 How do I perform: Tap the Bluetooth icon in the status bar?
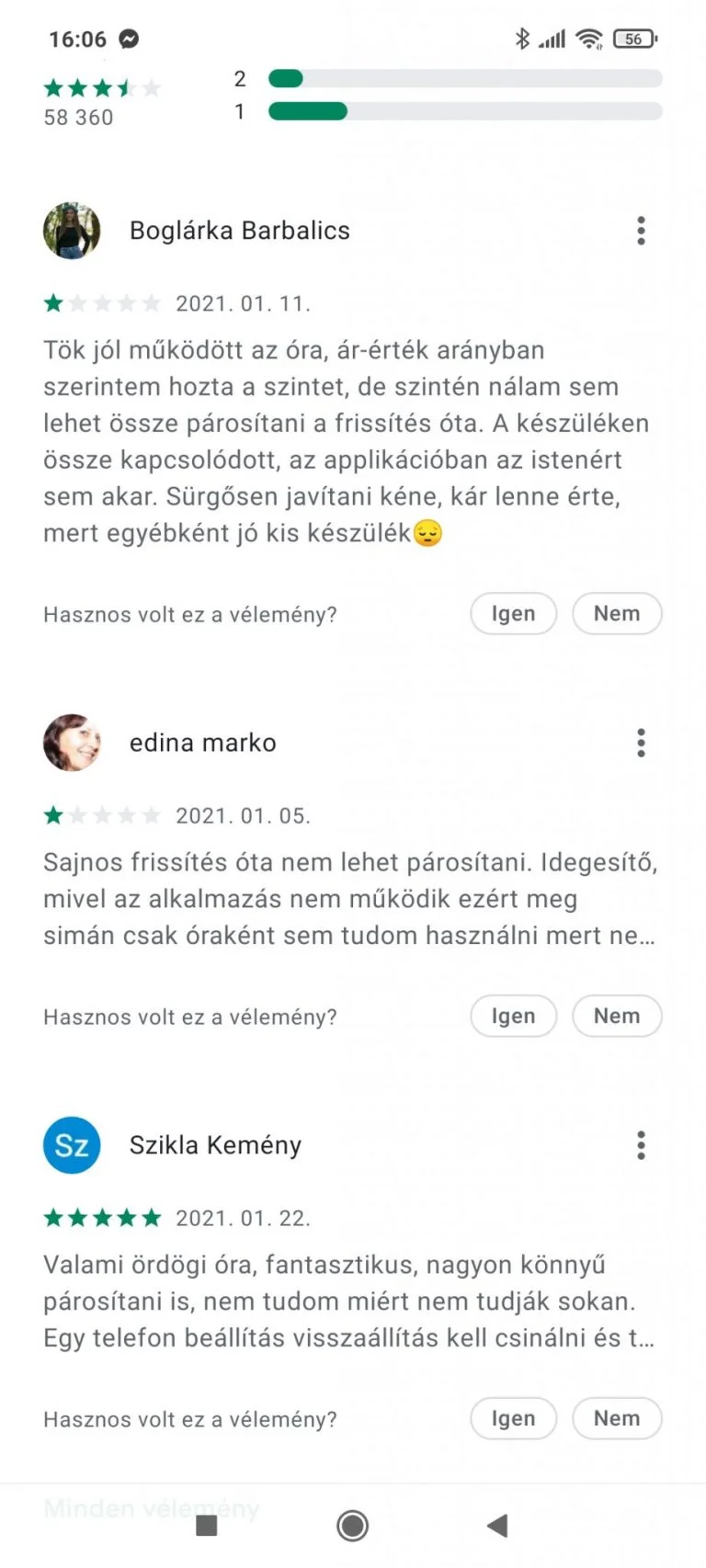tap(524, 39)
